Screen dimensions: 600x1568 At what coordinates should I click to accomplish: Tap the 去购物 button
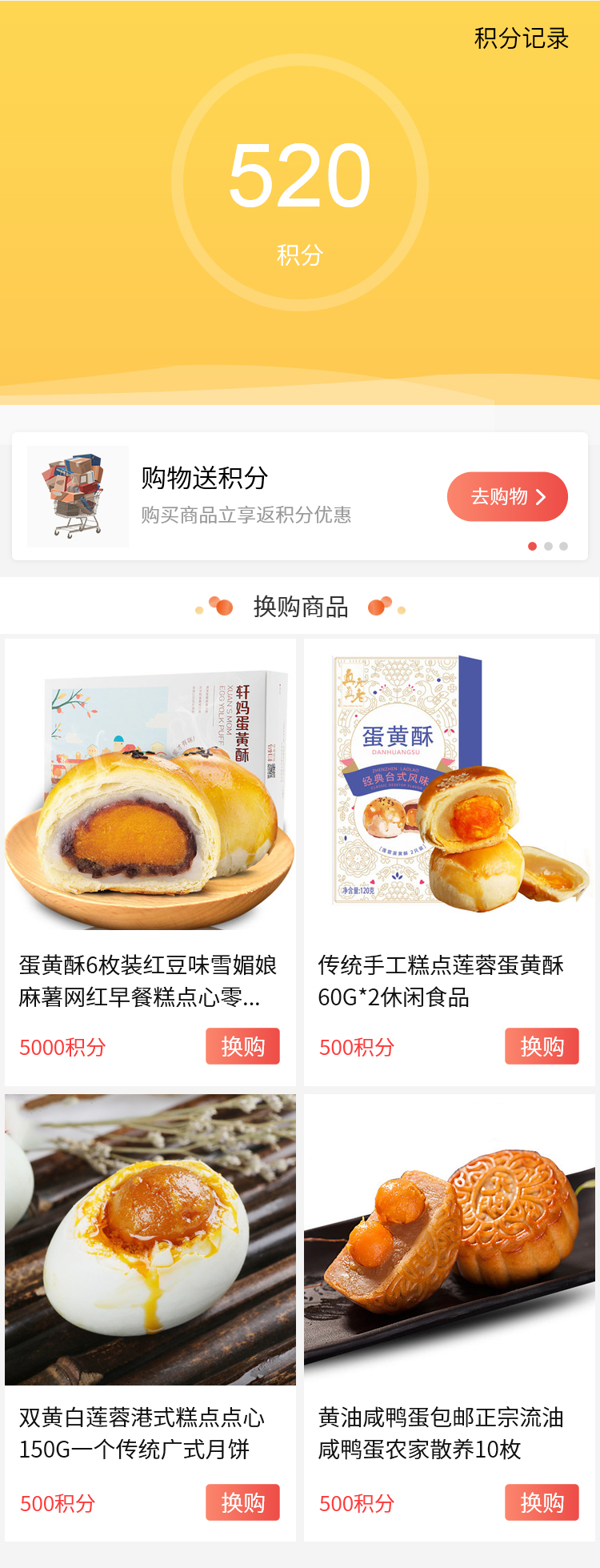click(507, 496)
